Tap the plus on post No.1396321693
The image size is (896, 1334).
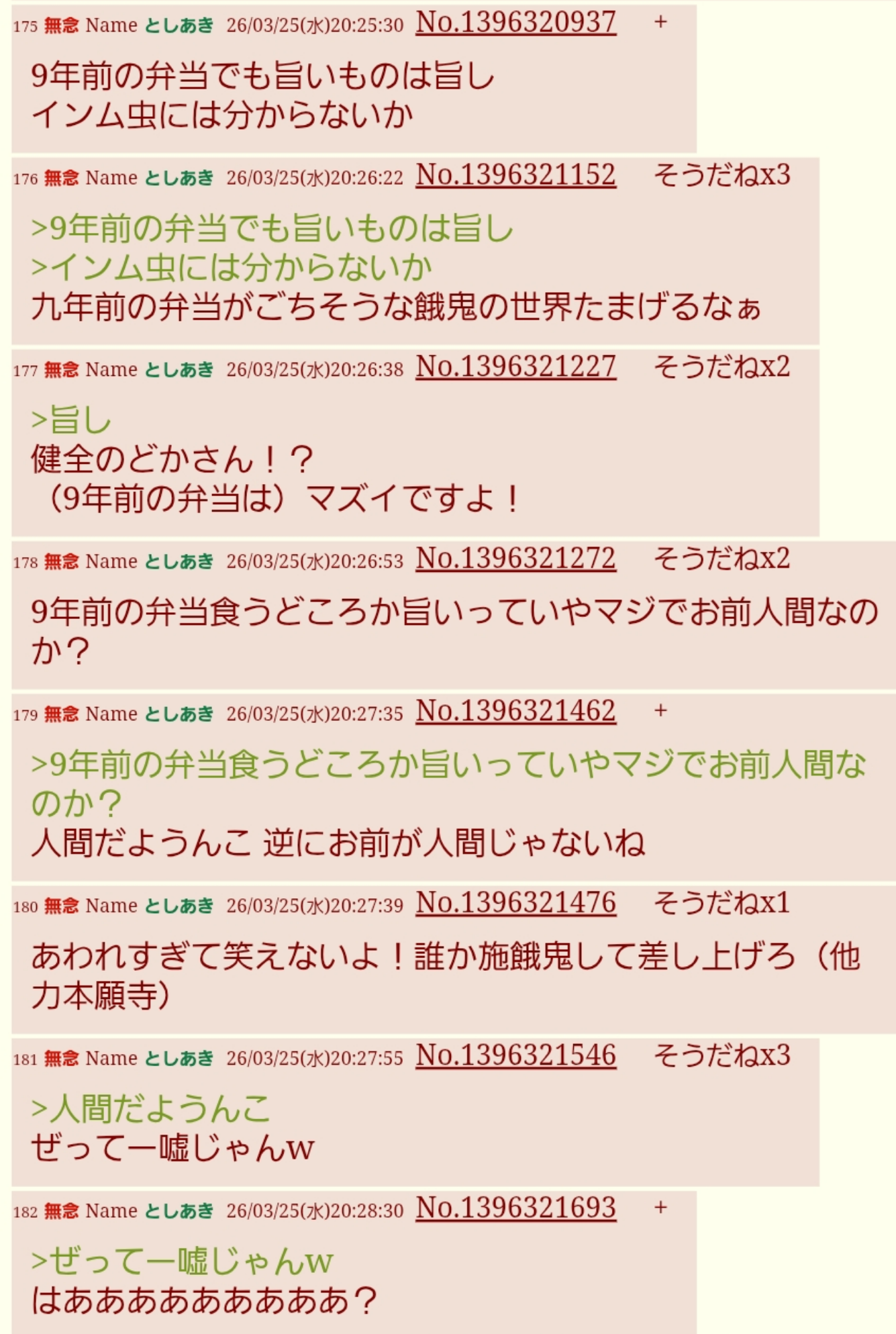660,1208
